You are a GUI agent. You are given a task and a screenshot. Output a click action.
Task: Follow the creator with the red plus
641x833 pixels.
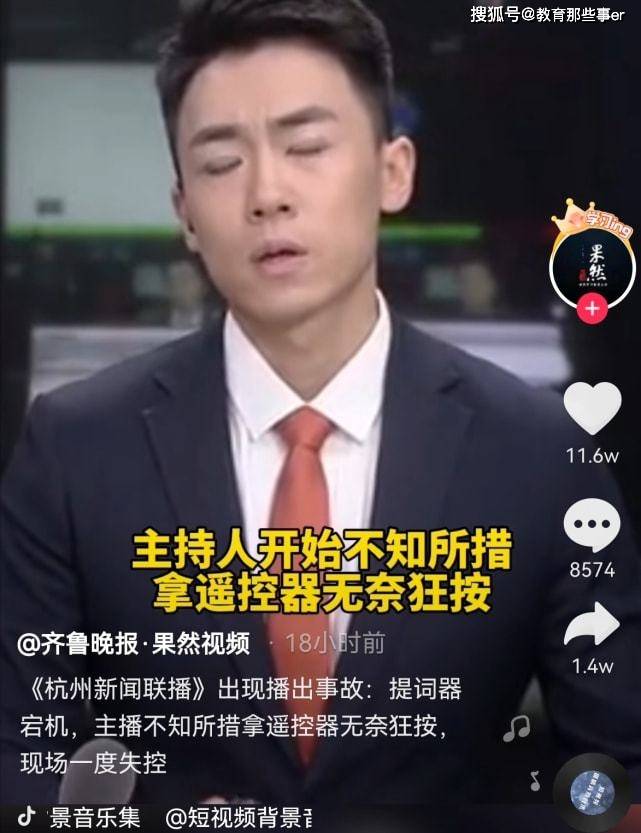tap(592, 308)
